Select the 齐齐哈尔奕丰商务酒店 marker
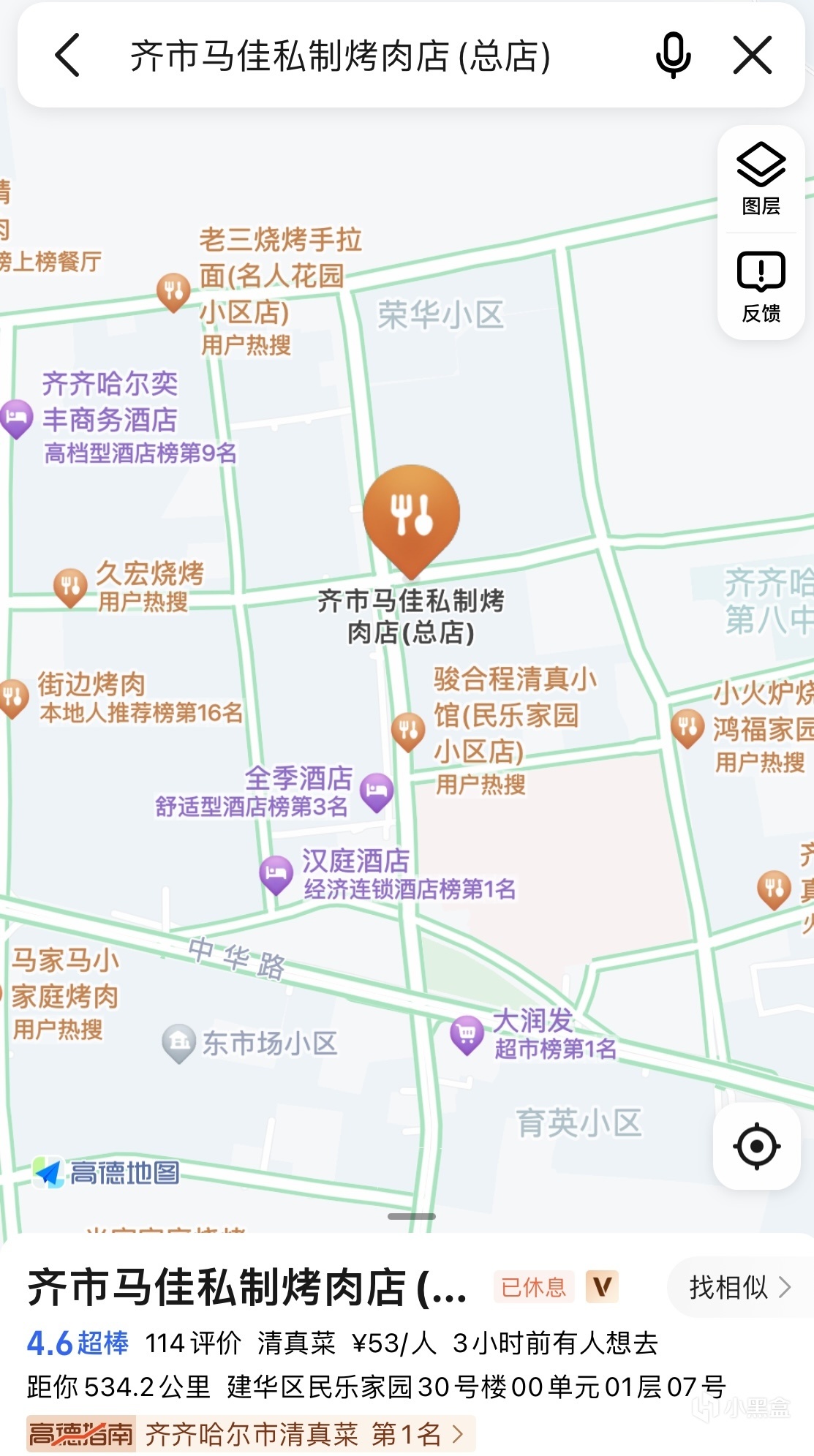 tap(16, 418)
